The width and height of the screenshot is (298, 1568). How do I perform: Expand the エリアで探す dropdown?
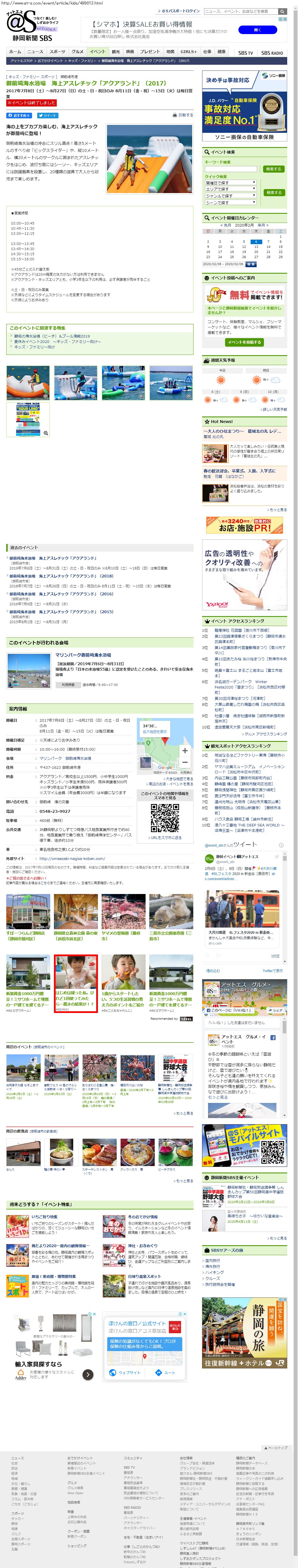tap(230, 189)
